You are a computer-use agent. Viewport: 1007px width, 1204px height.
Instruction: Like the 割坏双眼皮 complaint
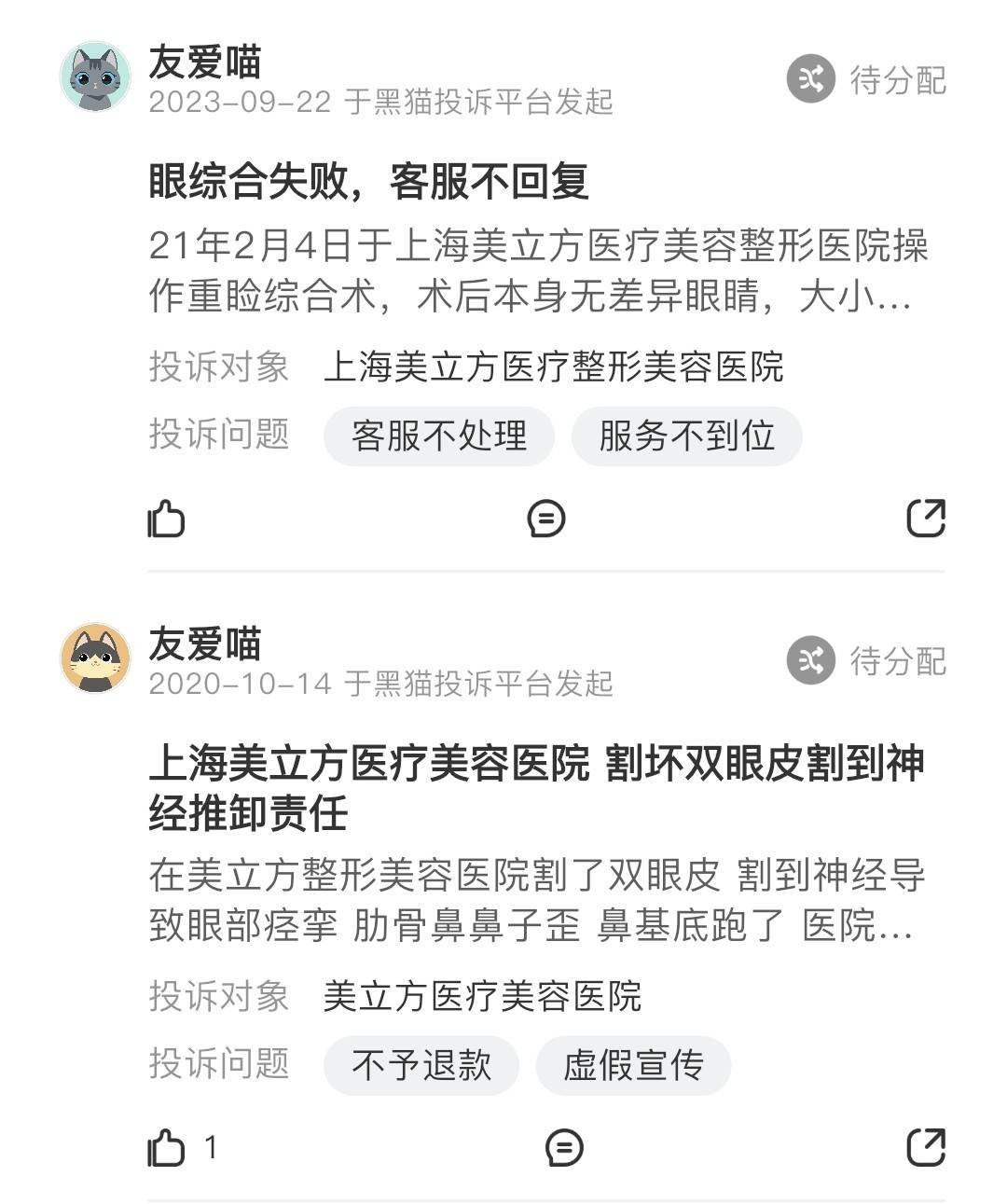pyautogui.click(x=167, y=1148)
